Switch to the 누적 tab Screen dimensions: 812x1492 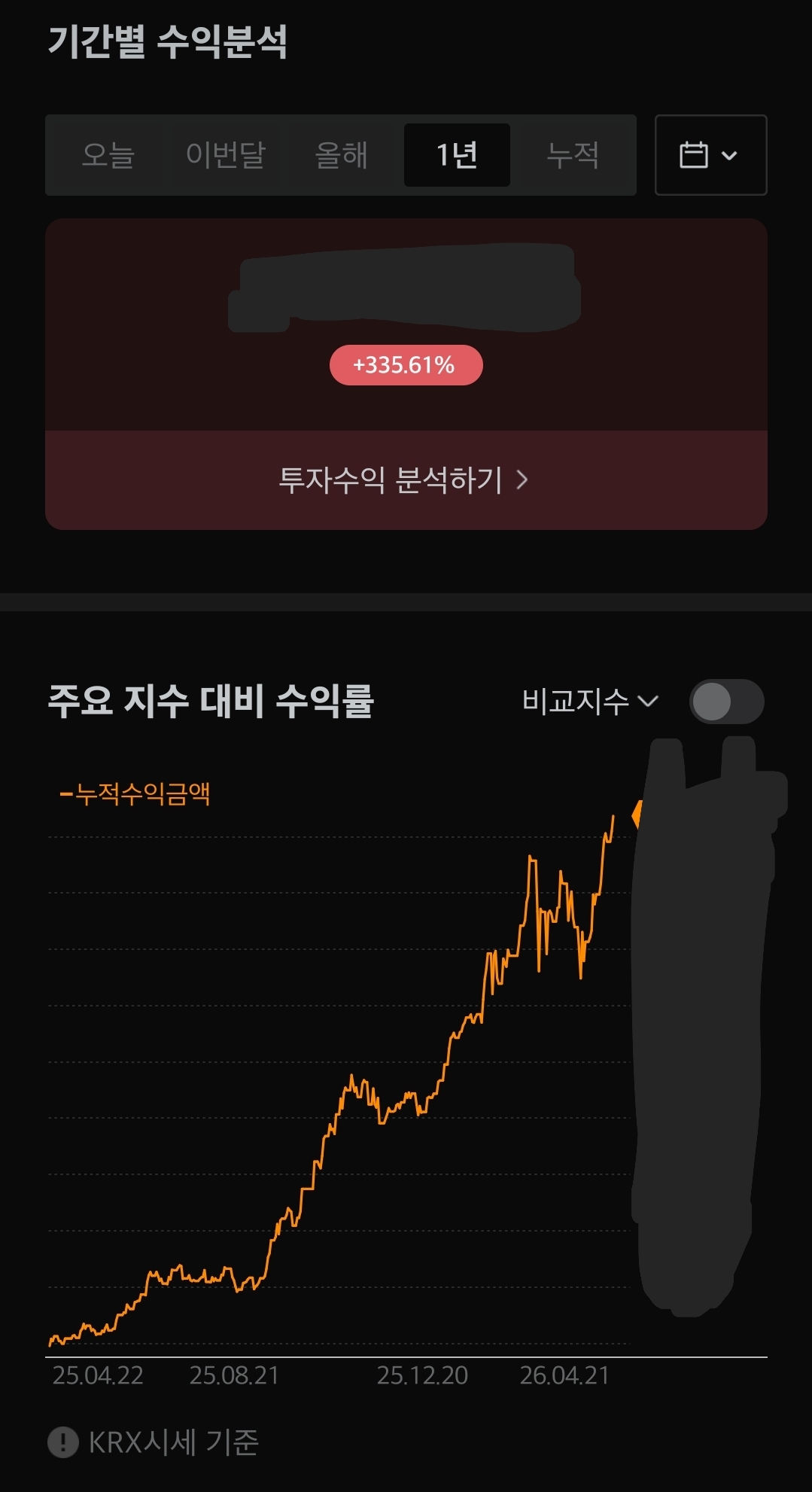pyautogui.click(x=573, y=155)
